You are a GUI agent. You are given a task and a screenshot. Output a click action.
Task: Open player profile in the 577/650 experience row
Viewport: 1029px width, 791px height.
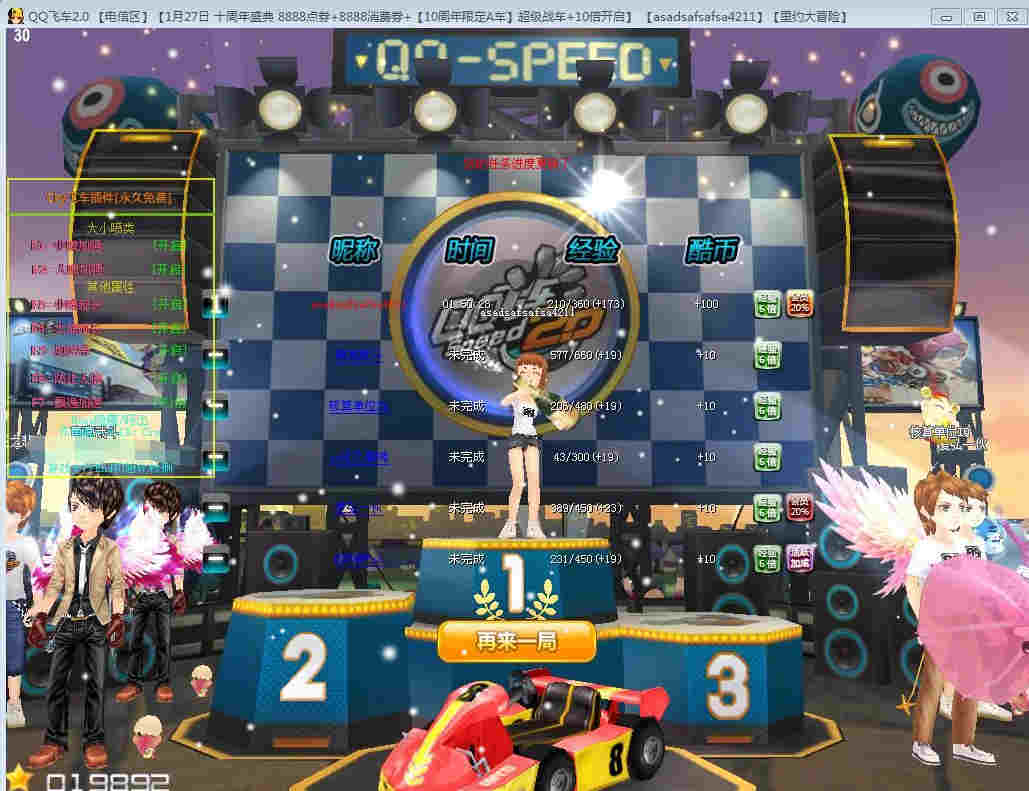click(358, 355)
